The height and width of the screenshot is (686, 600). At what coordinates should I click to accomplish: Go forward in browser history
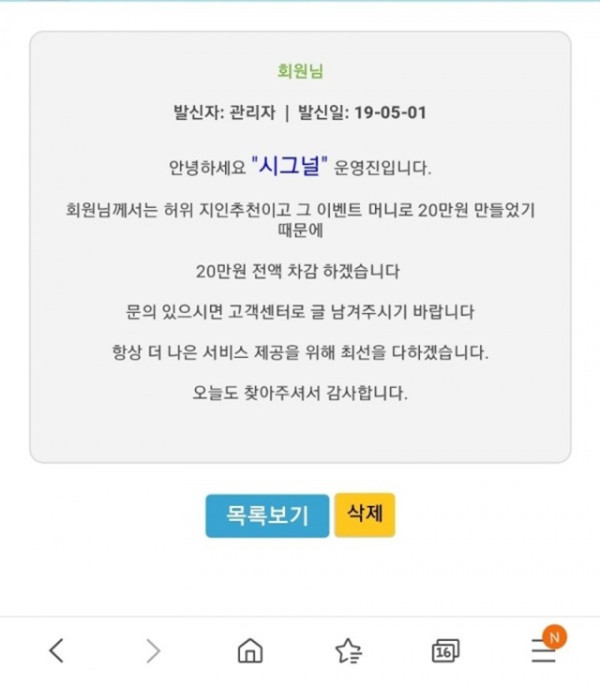pyautogui.click(x=153, y=651)
